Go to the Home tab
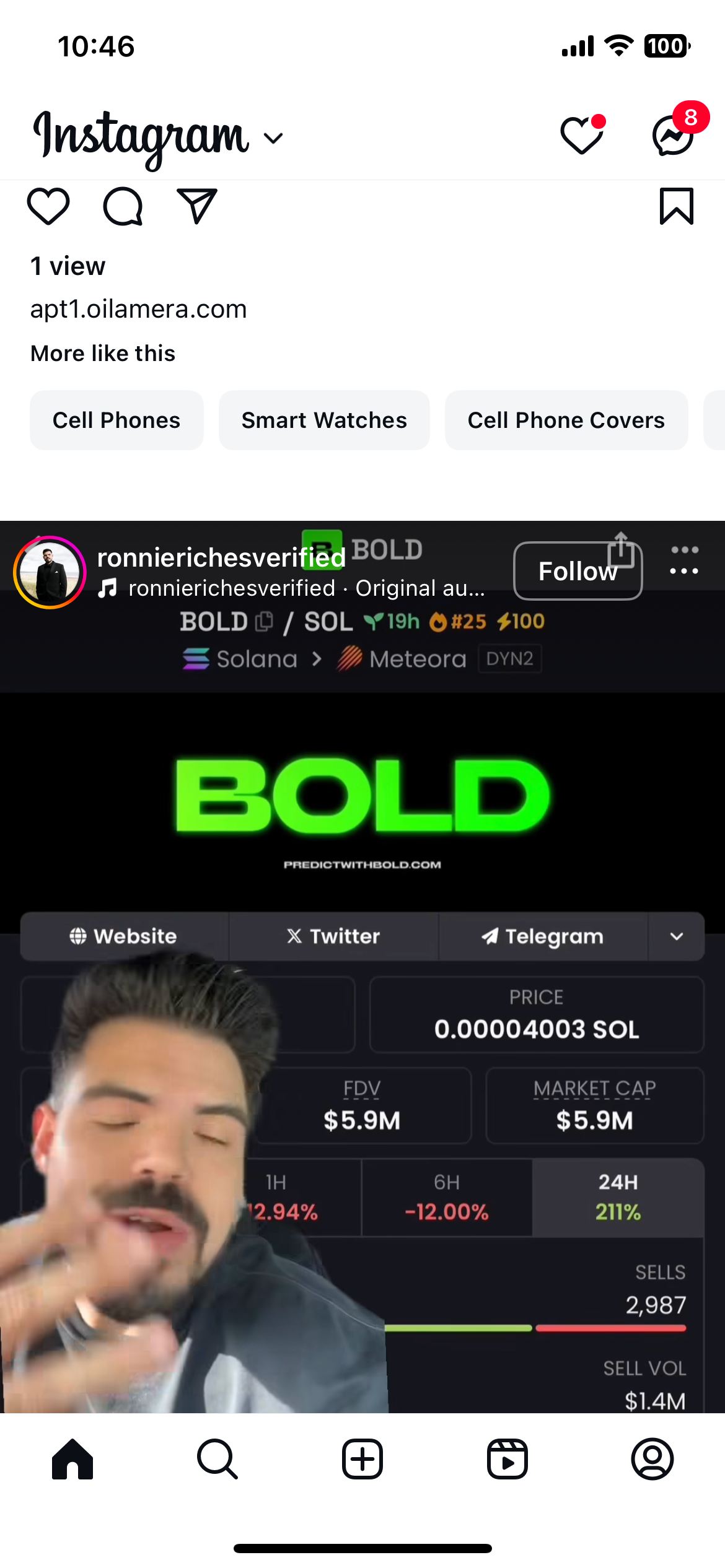Viewport: 725px width, 1568px height. [x=72, y=1459]
